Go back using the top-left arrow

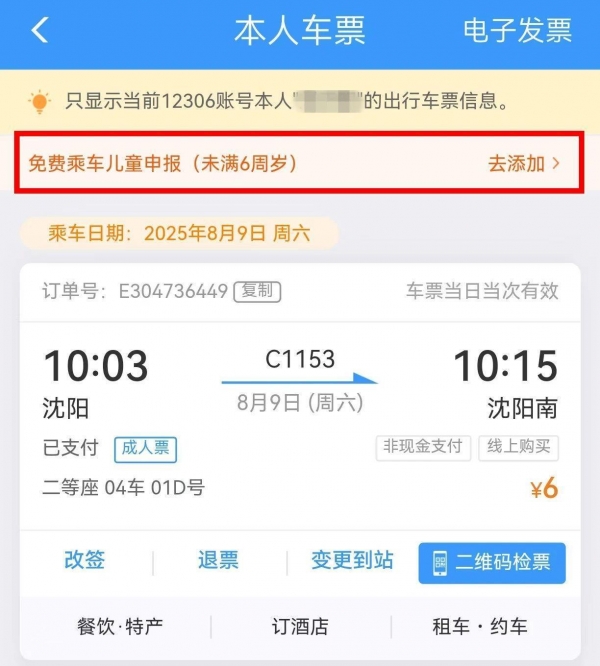coord(40,30)
